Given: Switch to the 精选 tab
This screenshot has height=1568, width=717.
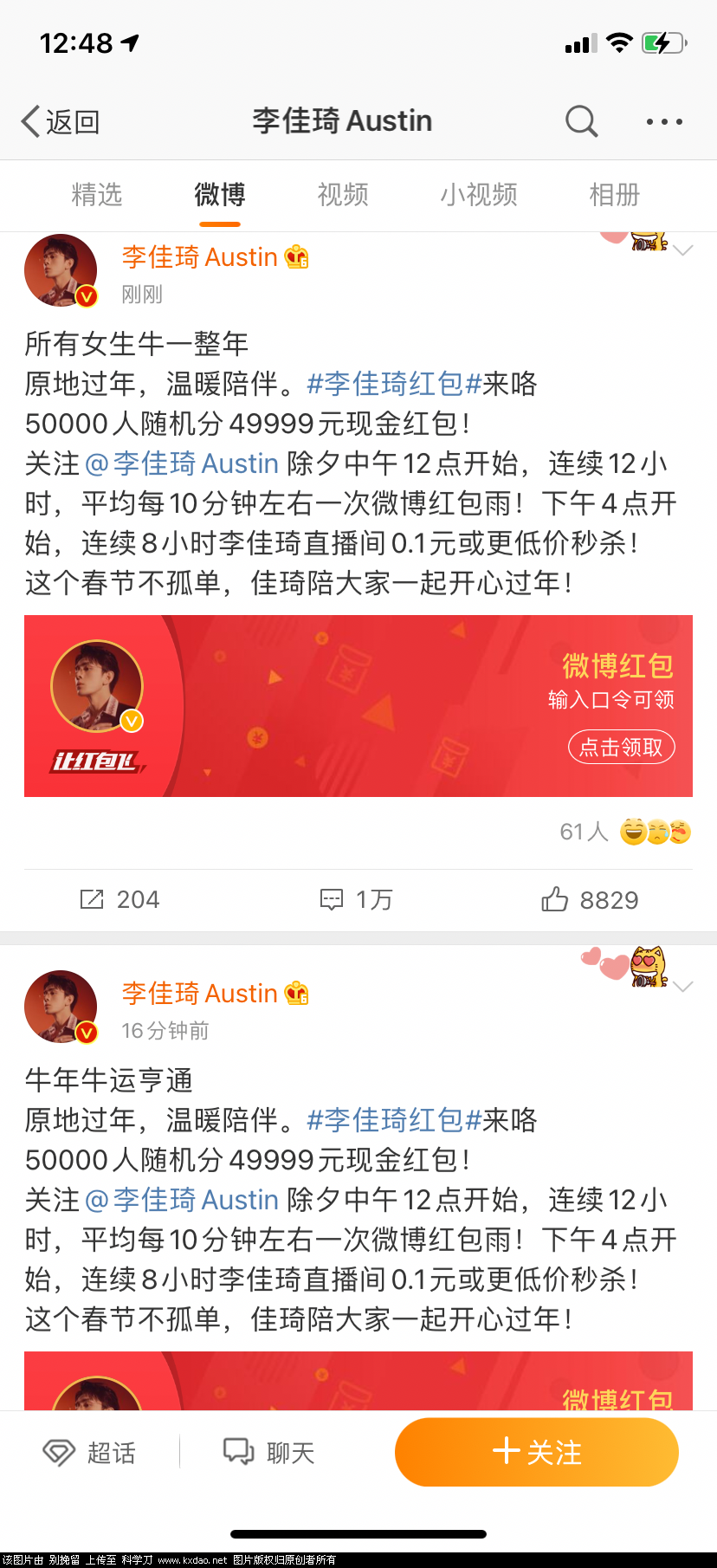Looking at the screenshot, I should click(97, 195).
